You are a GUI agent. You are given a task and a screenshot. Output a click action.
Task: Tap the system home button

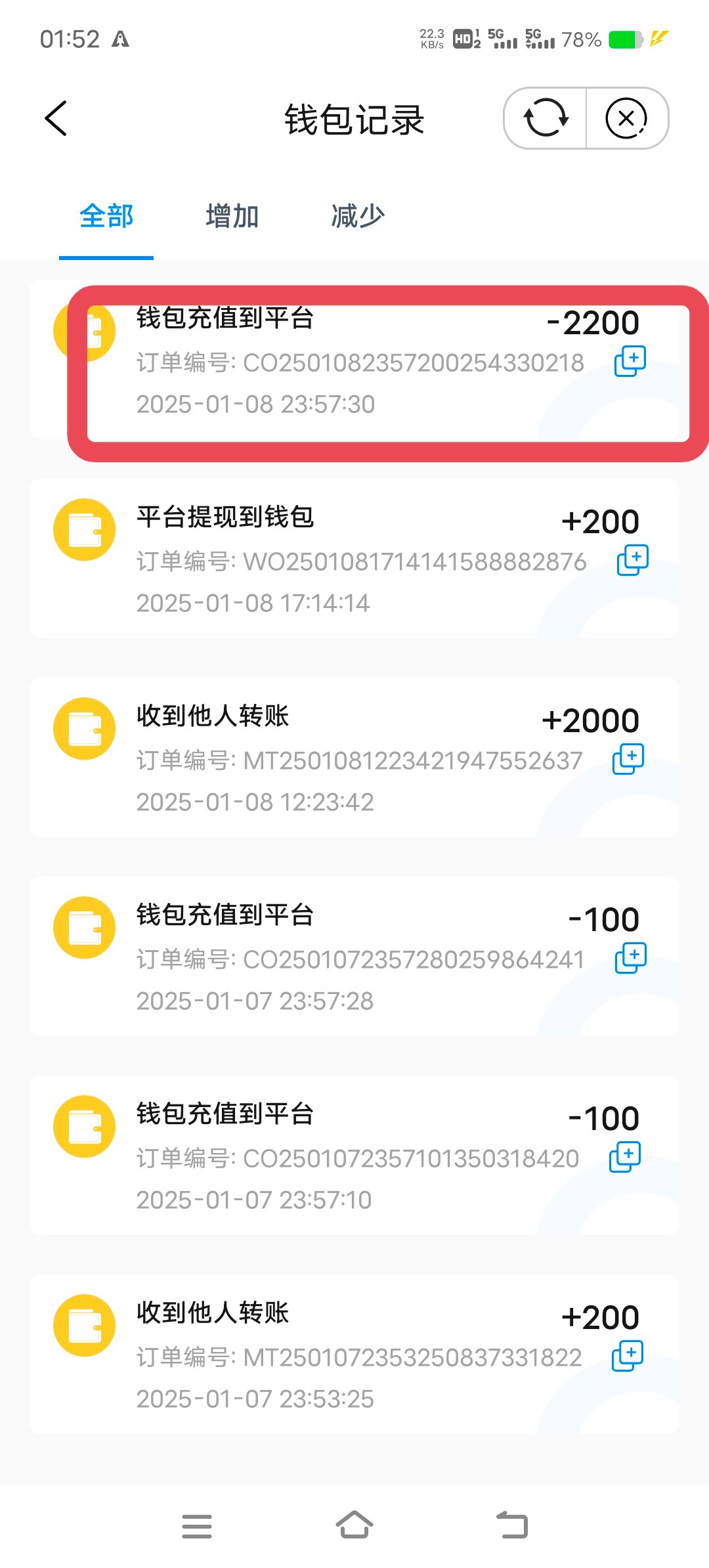coord(354,1525)
